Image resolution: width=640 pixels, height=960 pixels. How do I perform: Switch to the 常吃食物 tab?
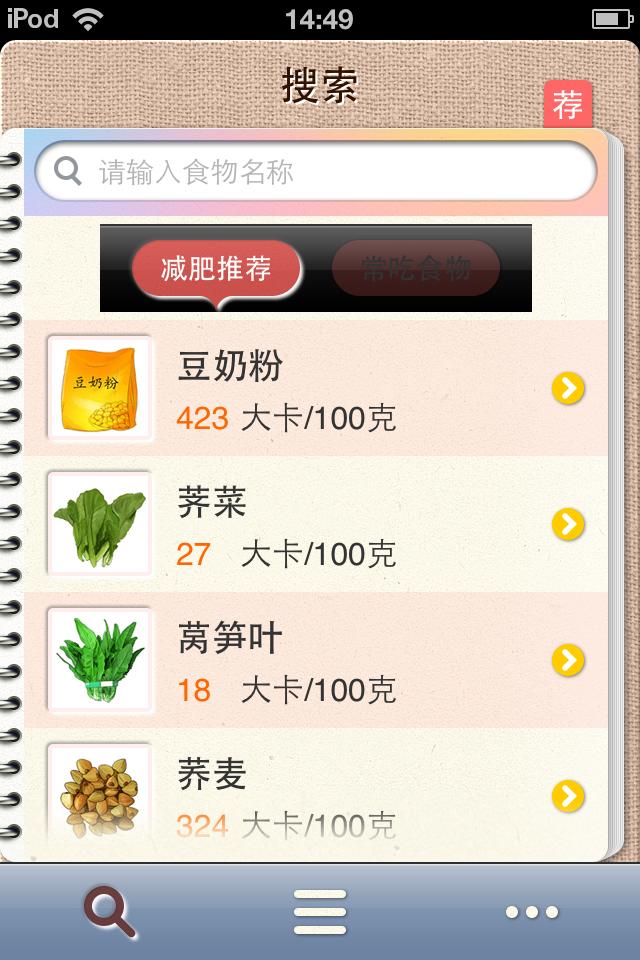pos(415,268)
